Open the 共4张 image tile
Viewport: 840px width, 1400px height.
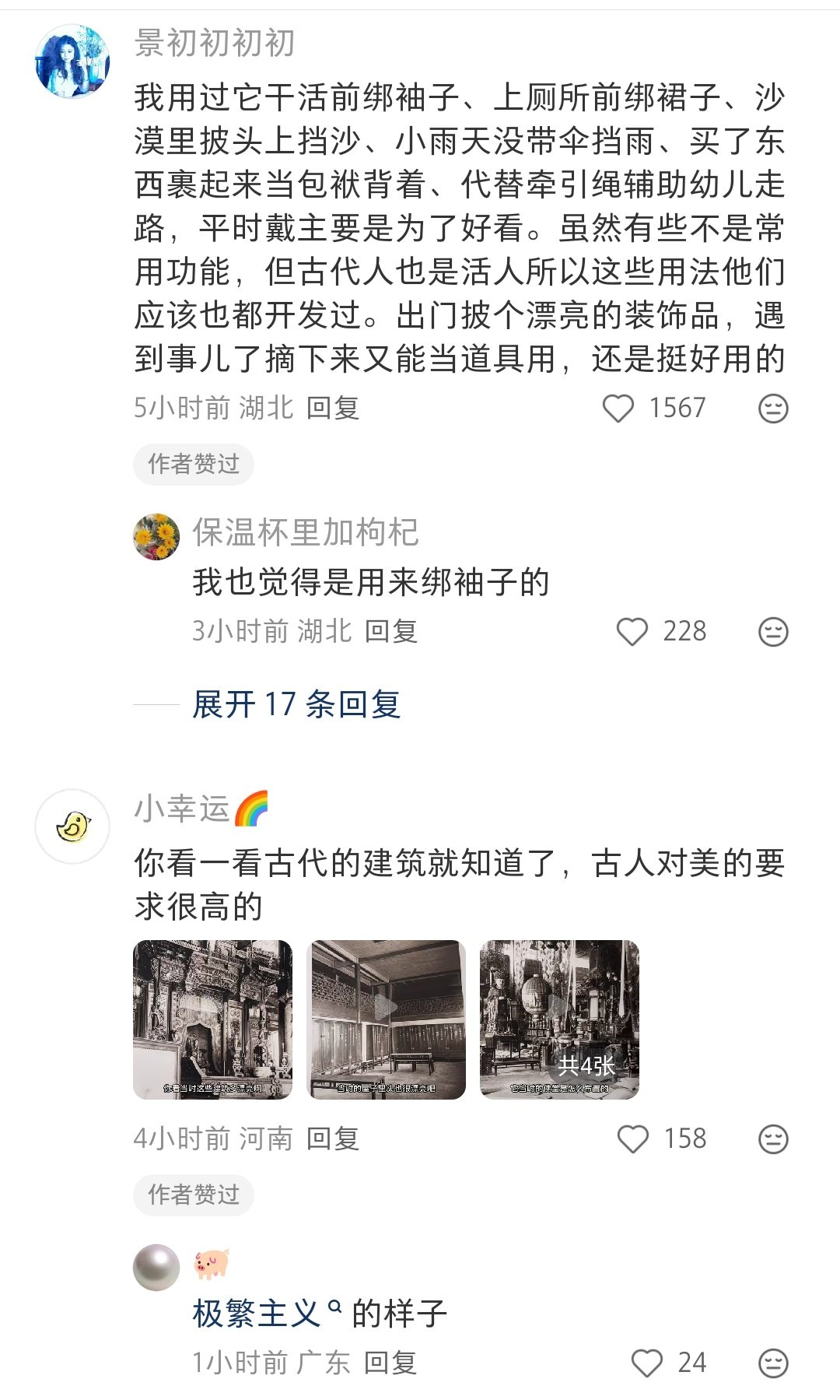tap(559, 1019)
